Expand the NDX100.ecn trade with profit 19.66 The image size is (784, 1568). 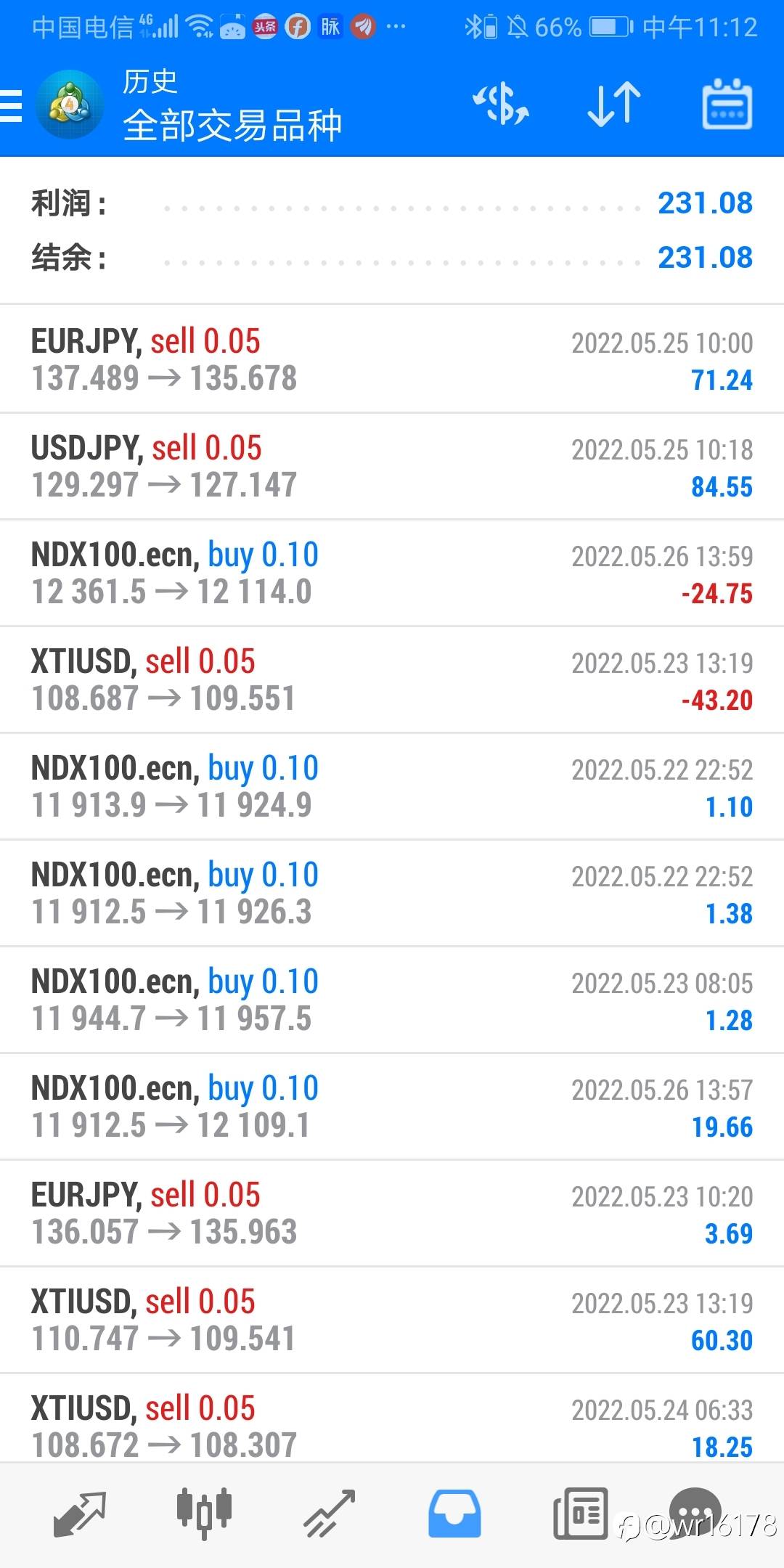pos(392,1107)
